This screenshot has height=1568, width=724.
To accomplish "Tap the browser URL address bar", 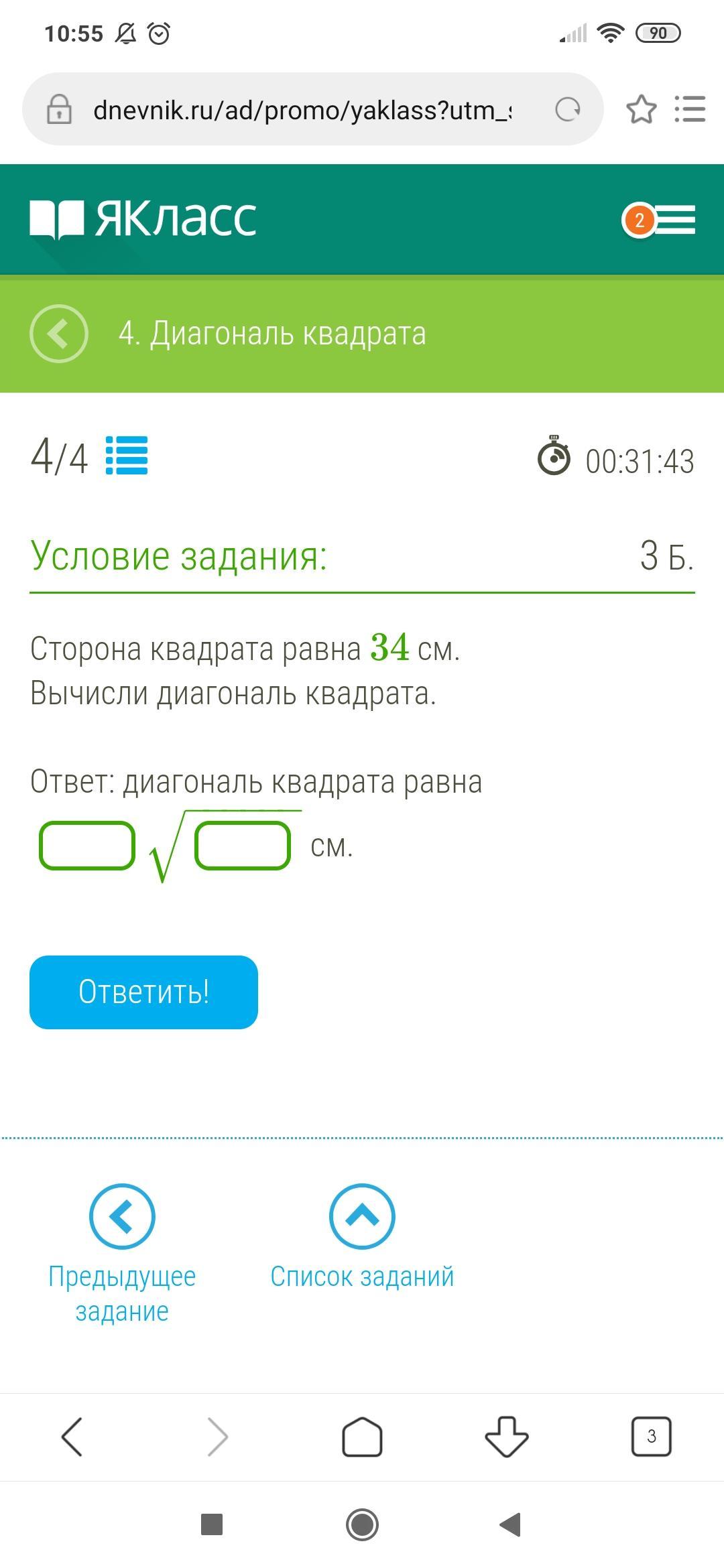I will 302,109.
